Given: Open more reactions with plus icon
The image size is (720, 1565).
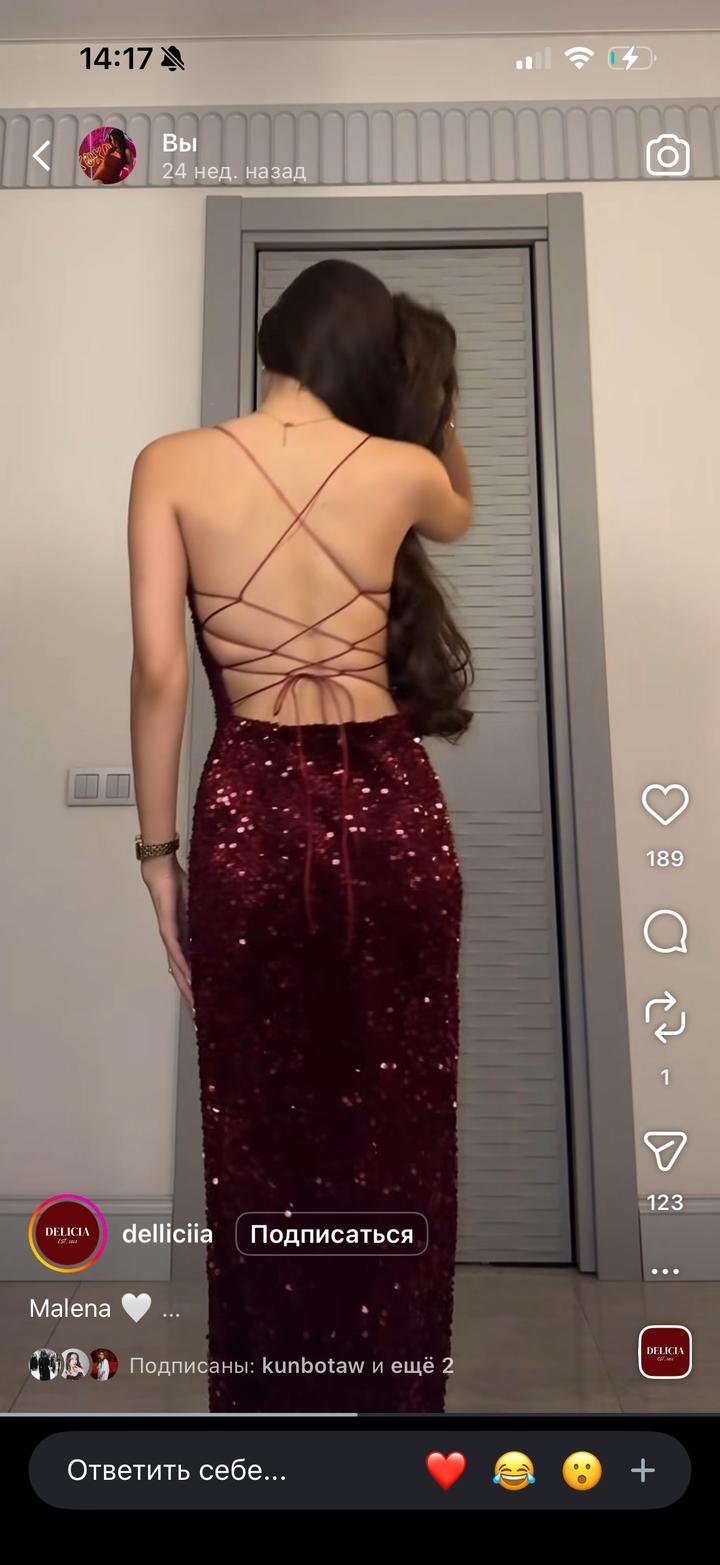Looking at the screenshot, I should point(643,1470).
